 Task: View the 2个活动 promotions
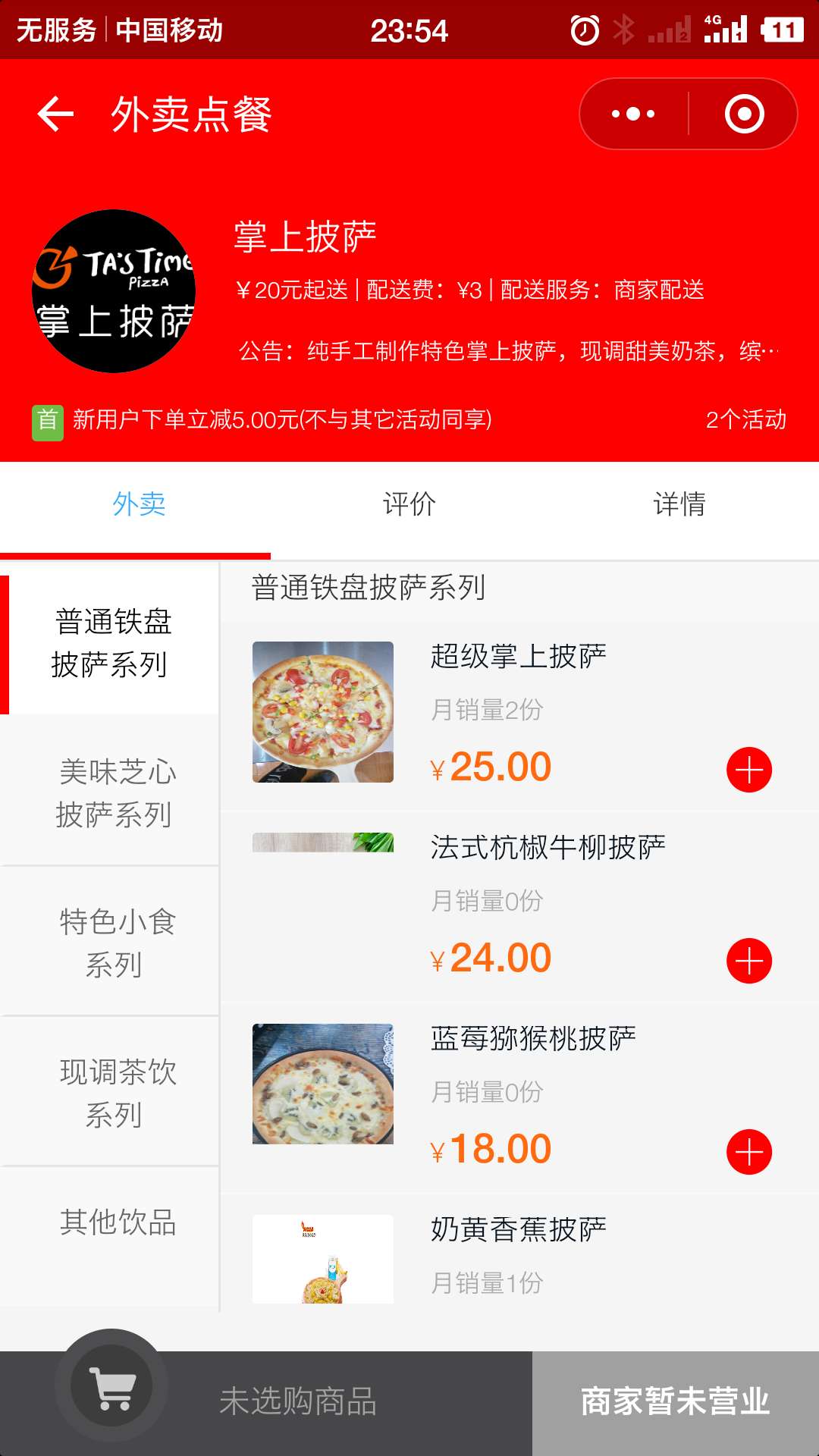tap(745, 419)
